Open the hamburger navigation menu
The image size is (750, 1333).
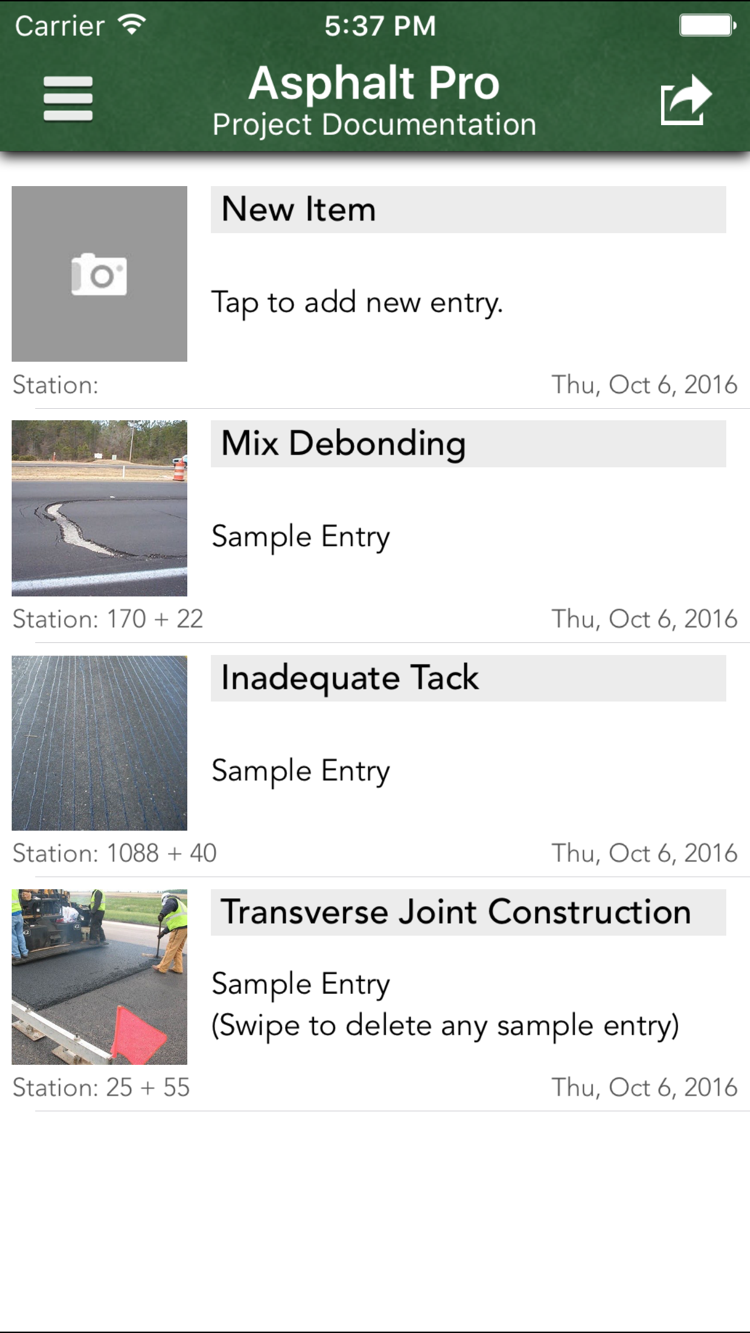pyautogui.click(x=67, y=98)
